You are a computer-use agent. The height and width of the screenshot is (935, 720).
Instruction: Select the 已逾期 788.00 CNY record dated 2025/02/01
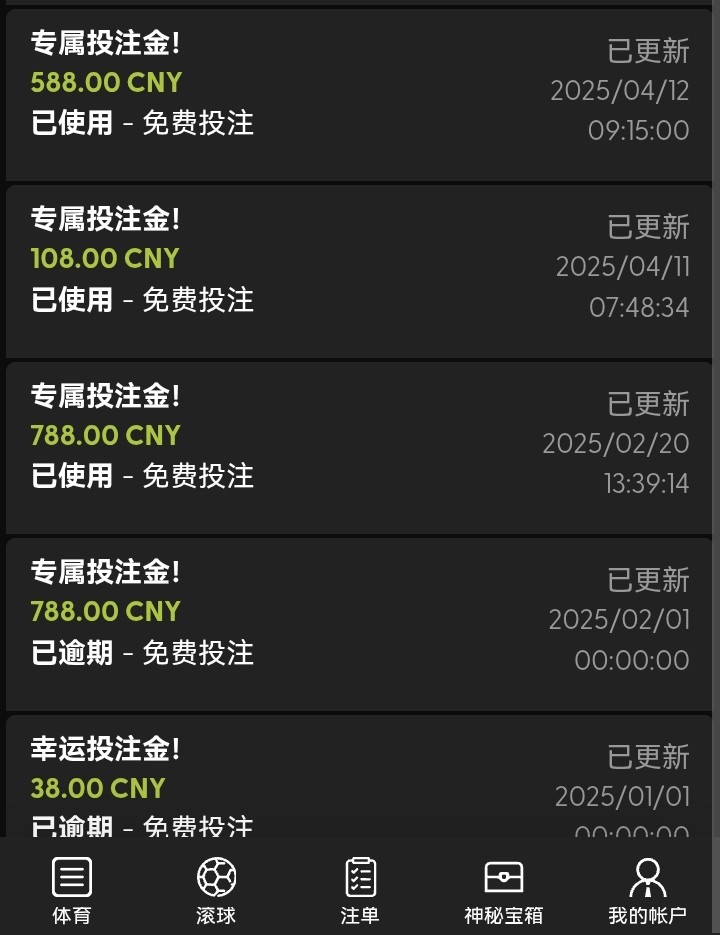[x=358, y=624]
